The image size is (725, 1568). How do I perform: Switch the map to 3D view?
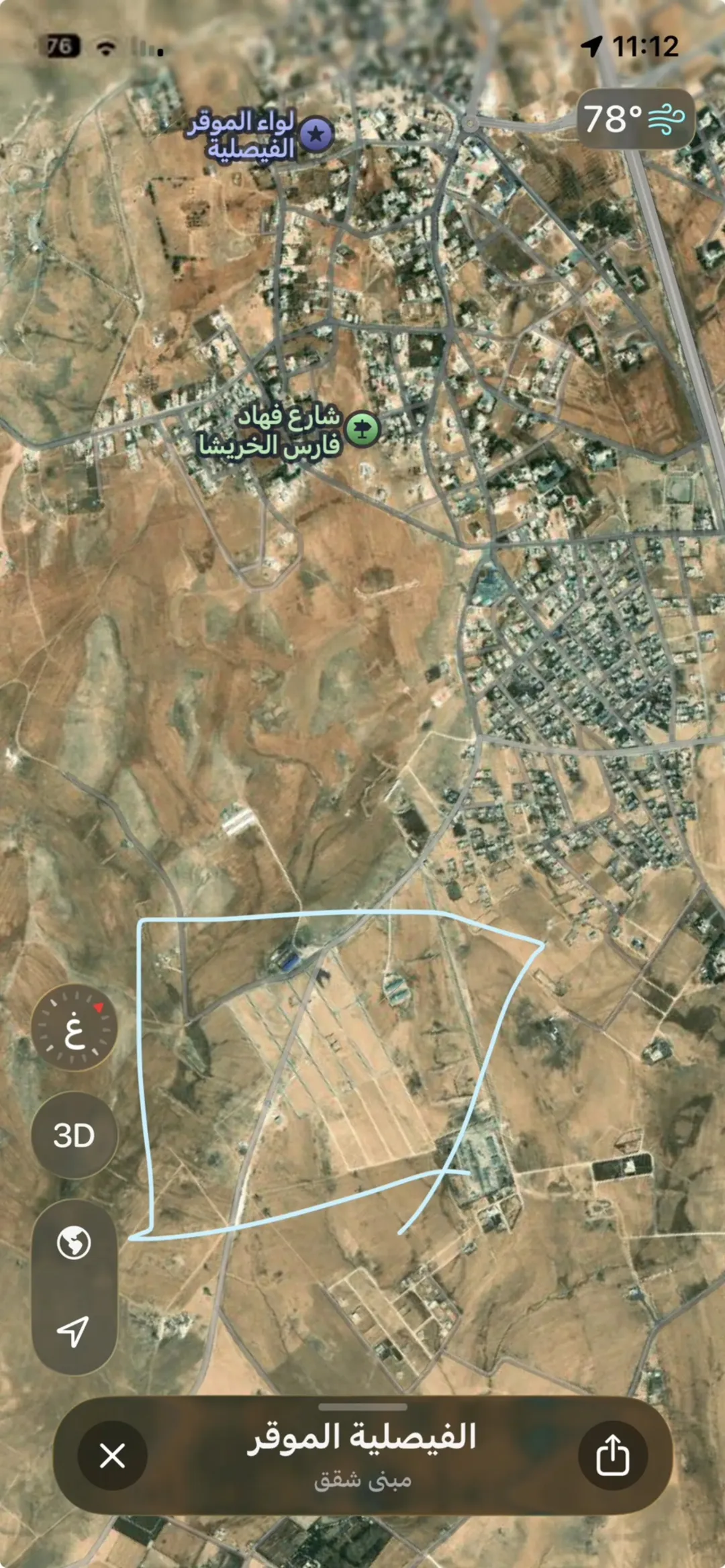pos(74,1135)
